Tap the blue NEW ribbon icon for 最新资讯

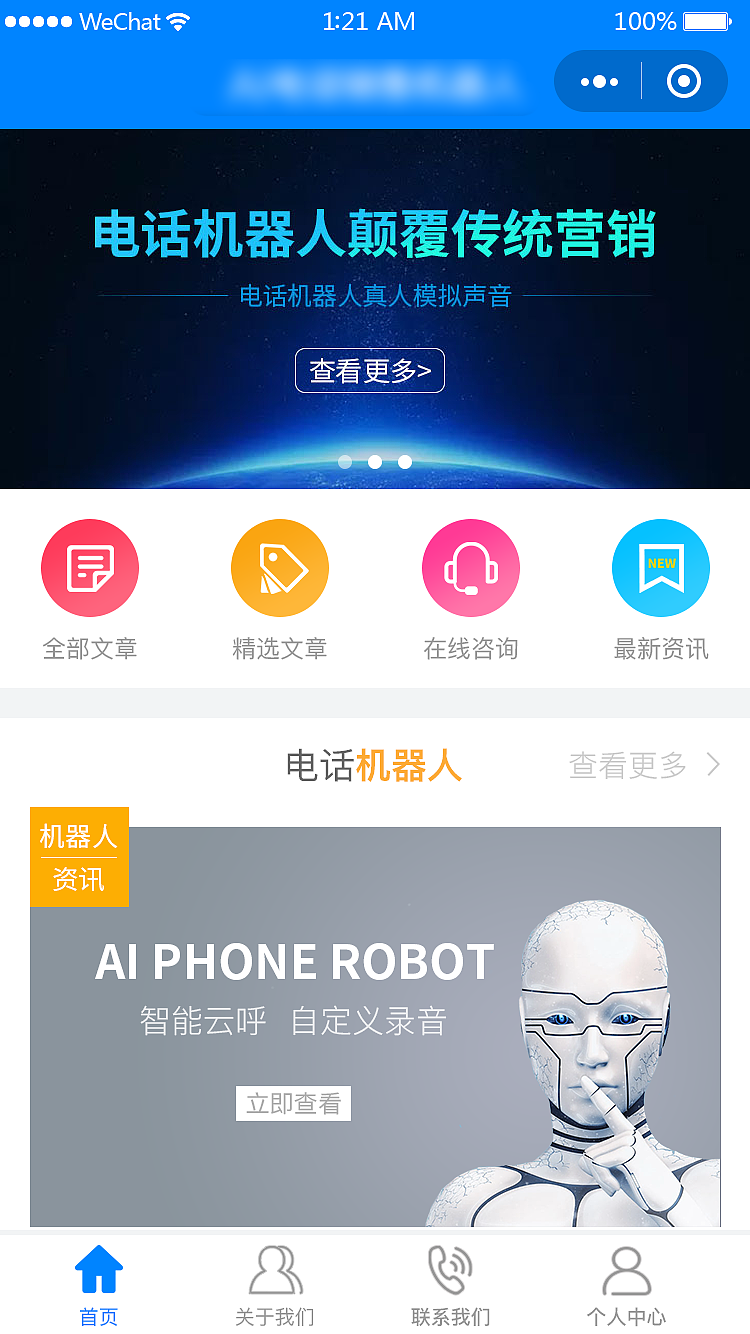(x=661, y=567)
